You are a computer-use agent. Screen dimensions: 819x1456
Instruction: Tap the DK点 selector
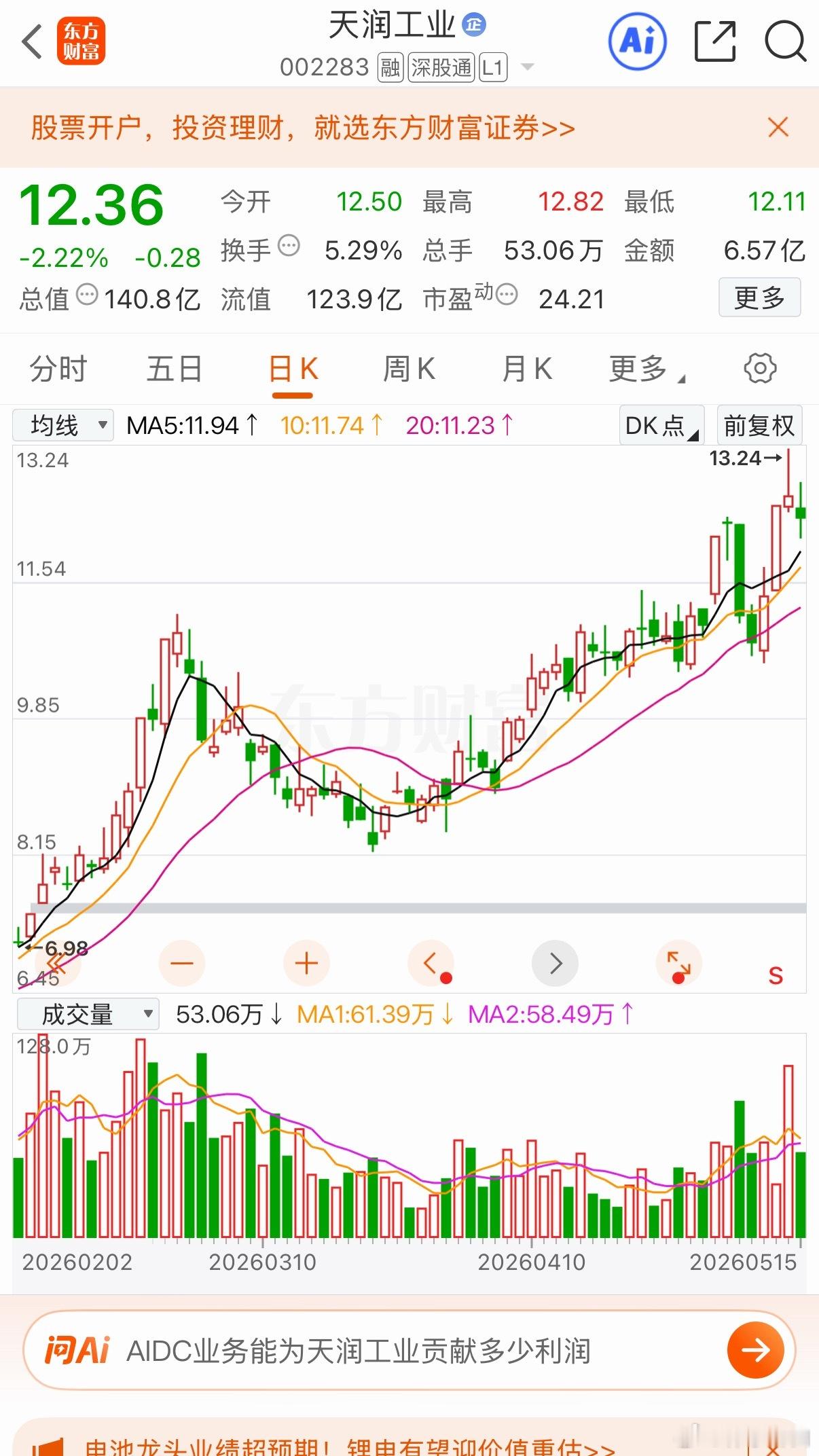click(x=661, y=426)
